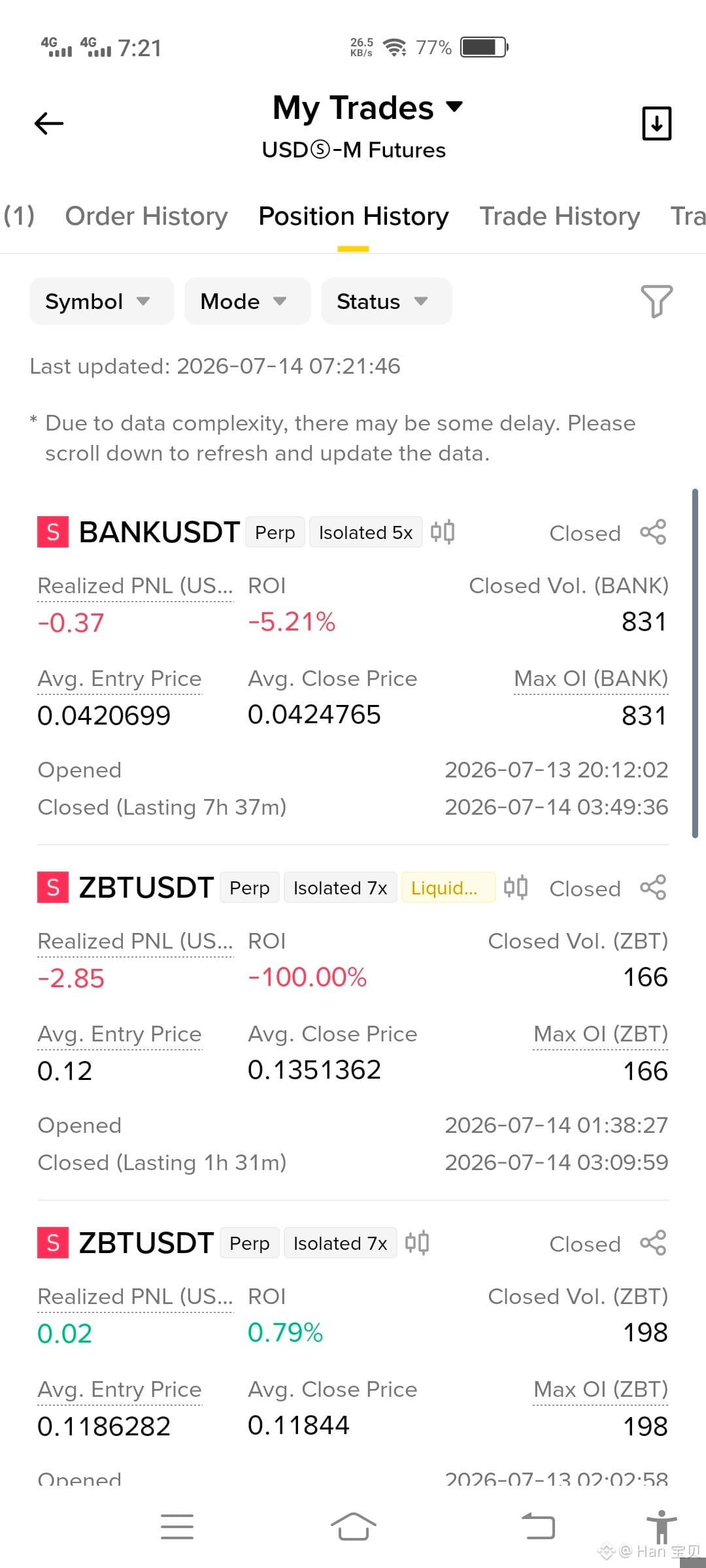Switch to the Order History tab
The height and width of the screenshot is (1568, 706).
click(146, 216)
